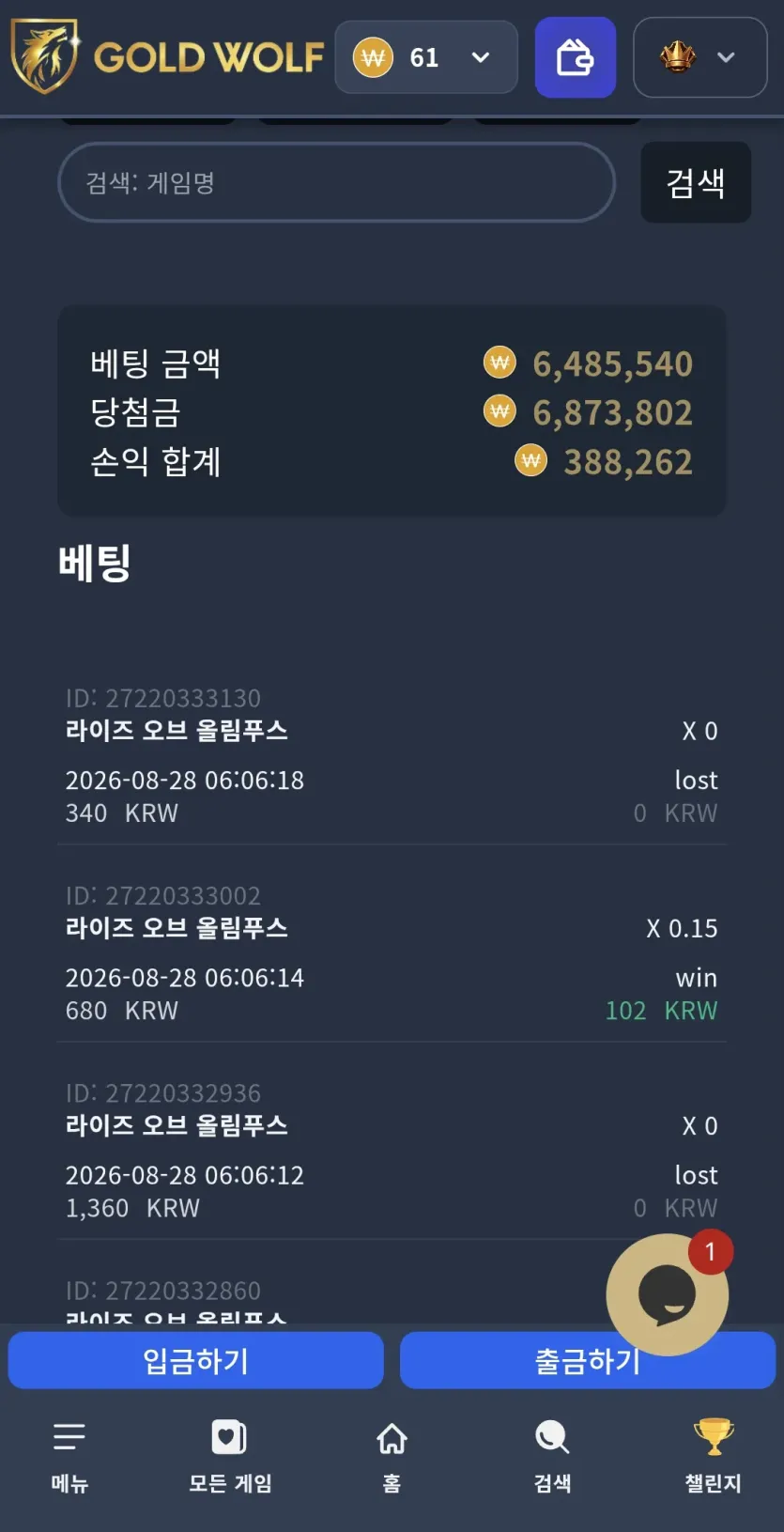The image size is (784, 1532).
Task: Tap the 입금하기 deposit button
Action: (x=196, y=1360)
